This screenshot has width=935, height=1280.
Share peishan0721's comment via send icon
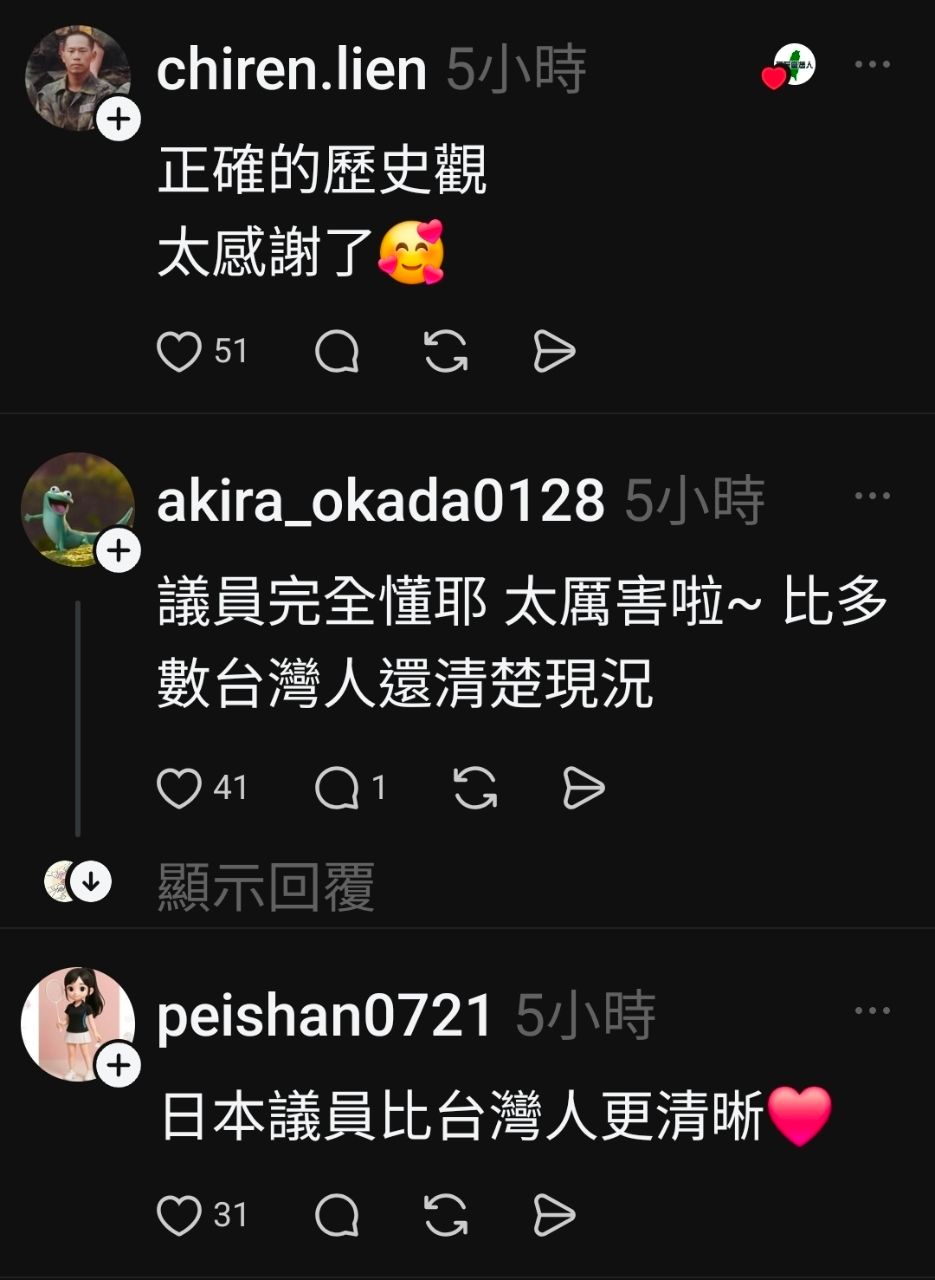pos(554,1216)
